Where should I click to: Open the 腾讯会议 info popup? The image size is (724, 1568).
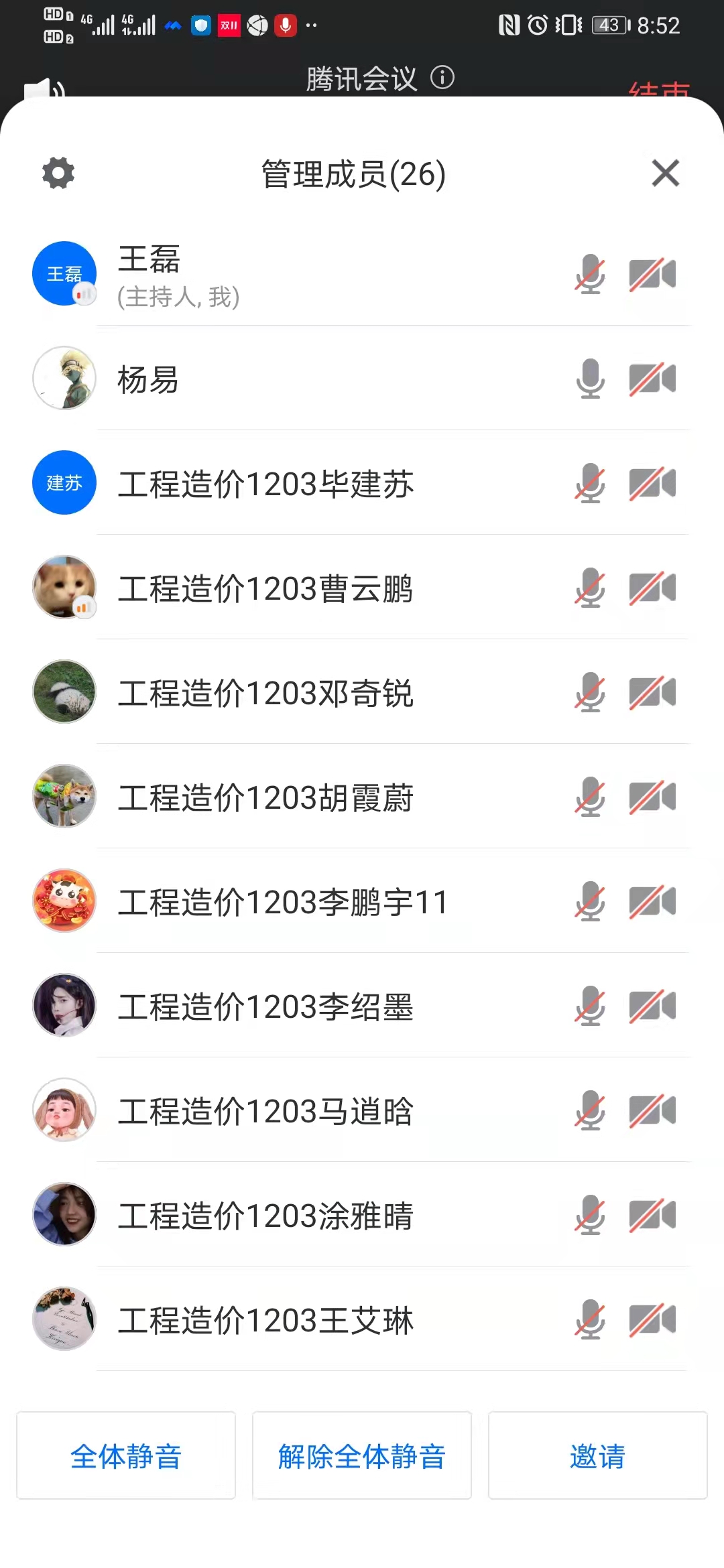point(444,78)
